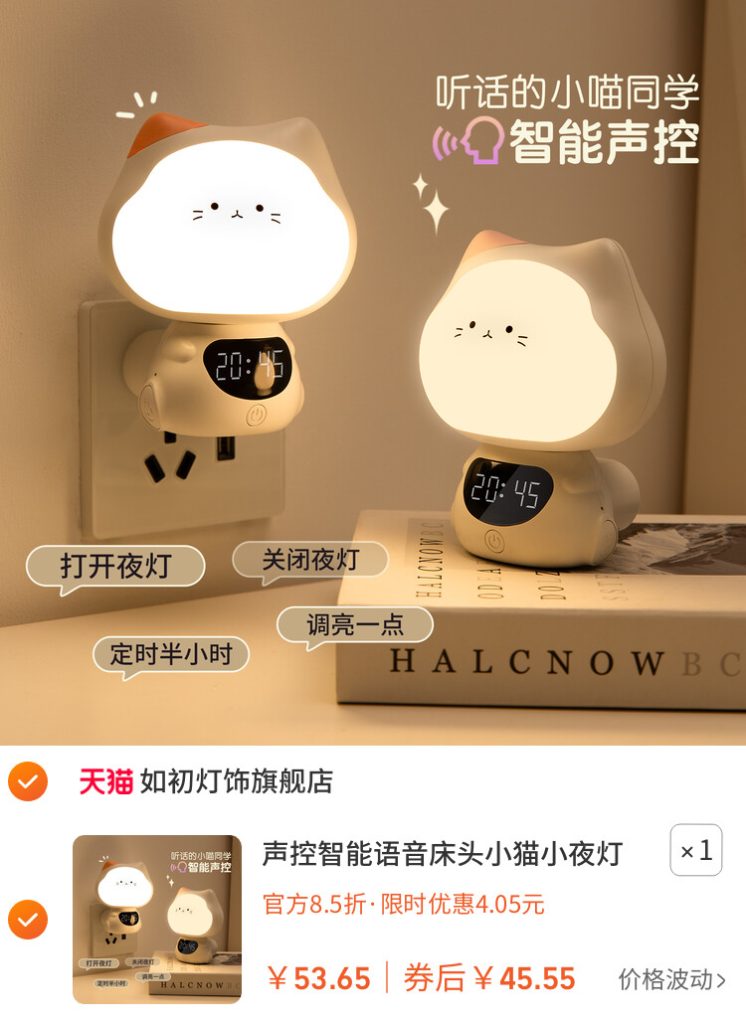This screenshot has width=746, height=1024.
Task: Open the cat night light product thumbnail
Action: (x=157, y=918)
